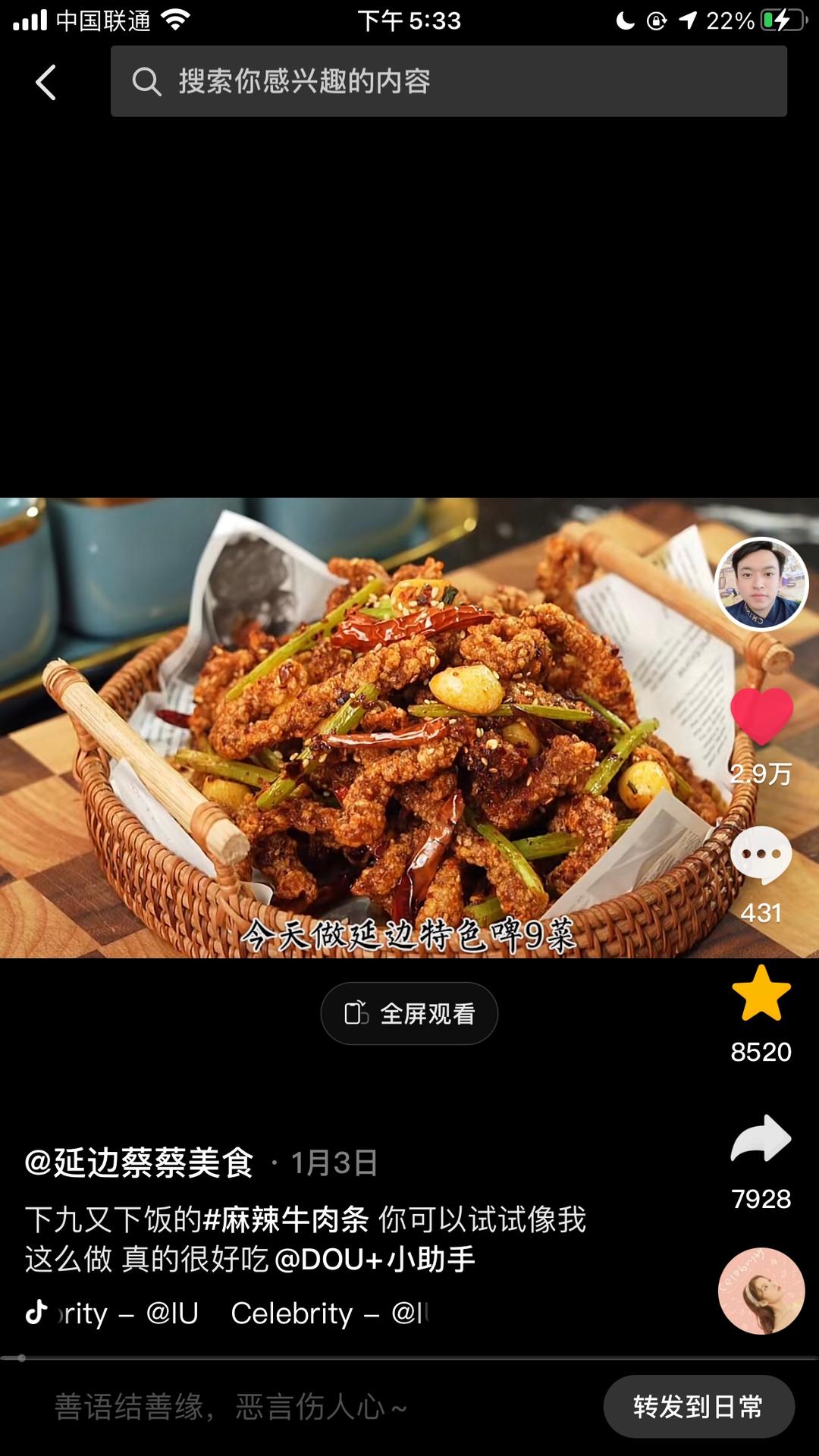Like the video with the heart icon
This screenshot has width=819, height=1456.
point(761,717)
